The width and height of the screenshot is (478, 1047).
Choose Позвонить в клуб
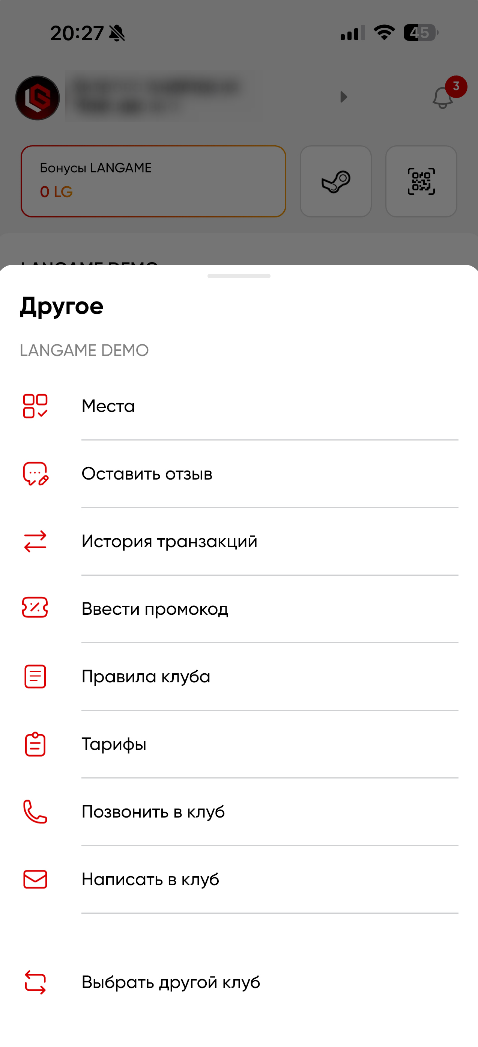[239, 812]
